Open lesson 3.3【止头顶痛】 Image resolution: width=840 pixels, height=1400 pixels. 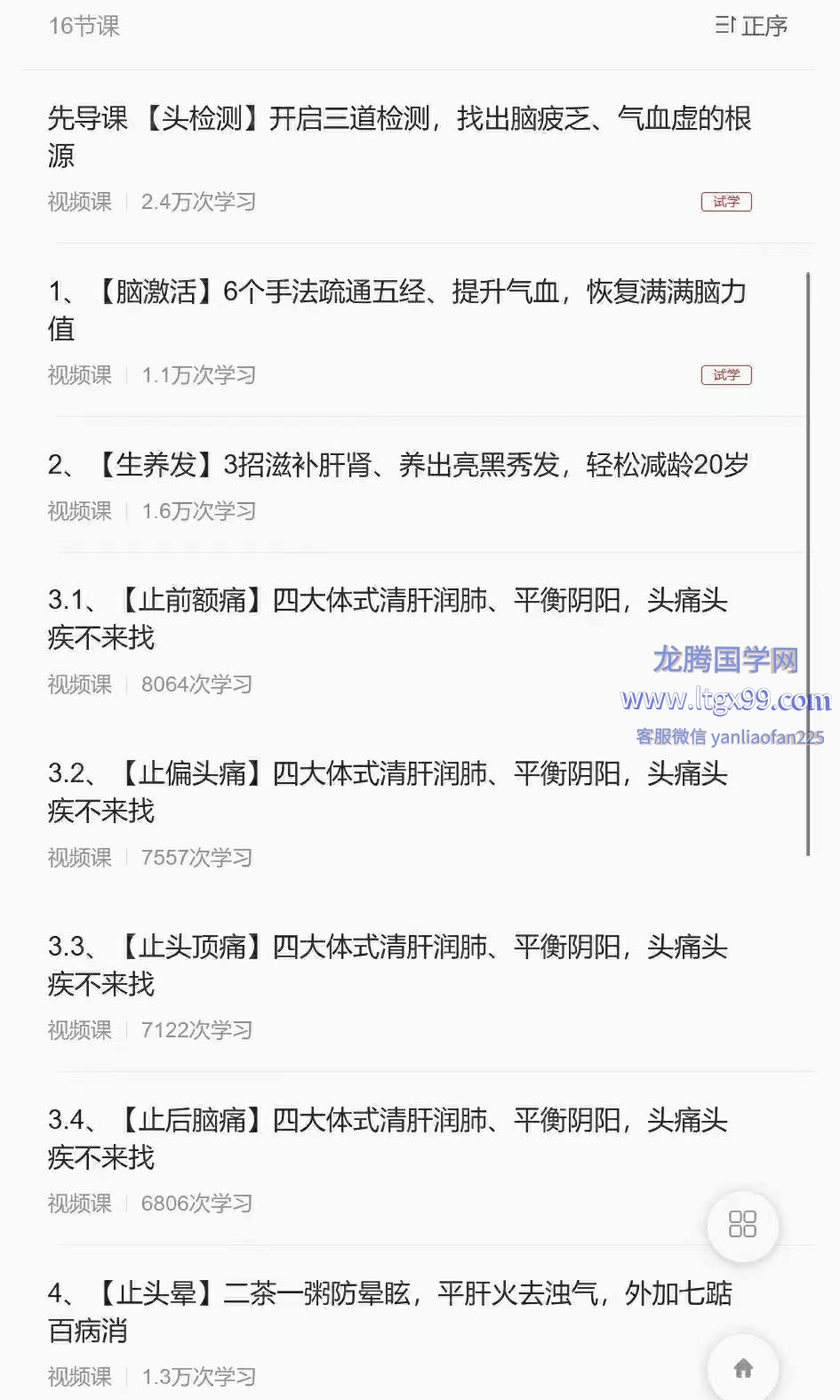point(418,986)
